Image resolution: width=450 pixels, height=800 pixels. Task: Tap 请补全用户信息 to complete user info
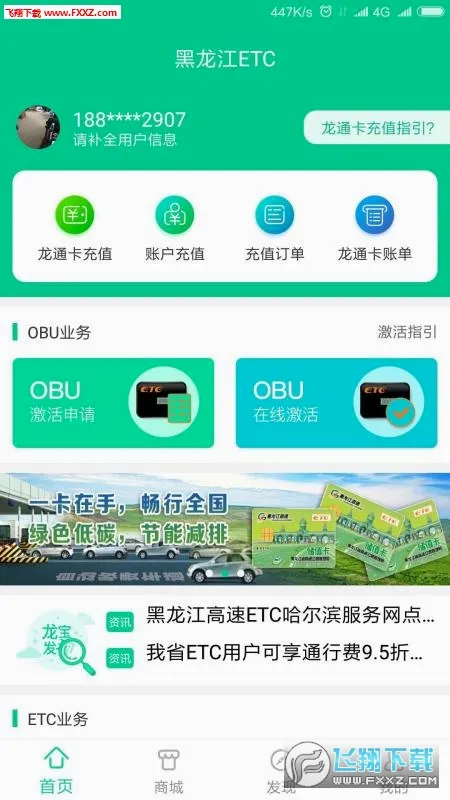pos(125,140)
